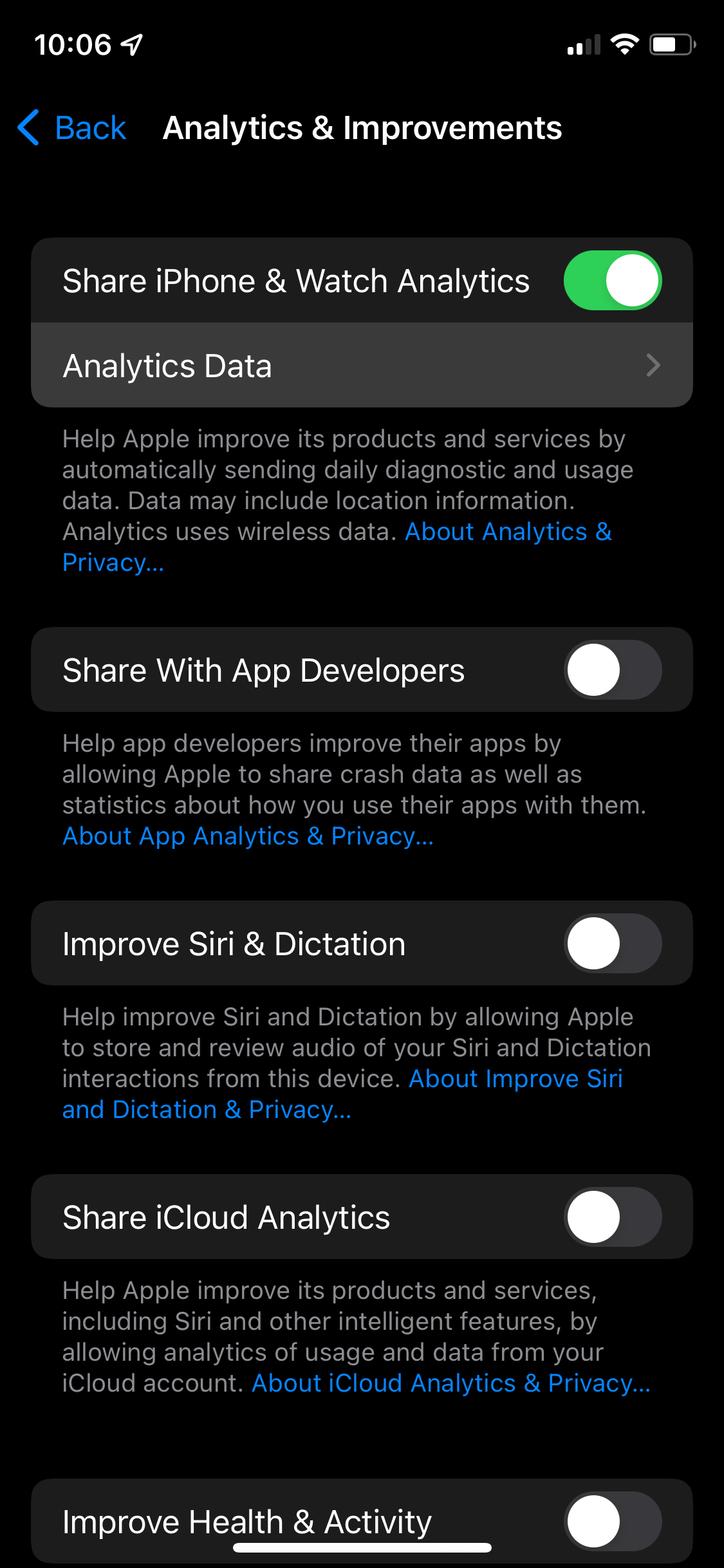Image resolution: width=724 pixels, height=1568 pixels.
Task: Open About App Analytics & Privacy link
Action: pyautogui.click(x=248, y=836)
